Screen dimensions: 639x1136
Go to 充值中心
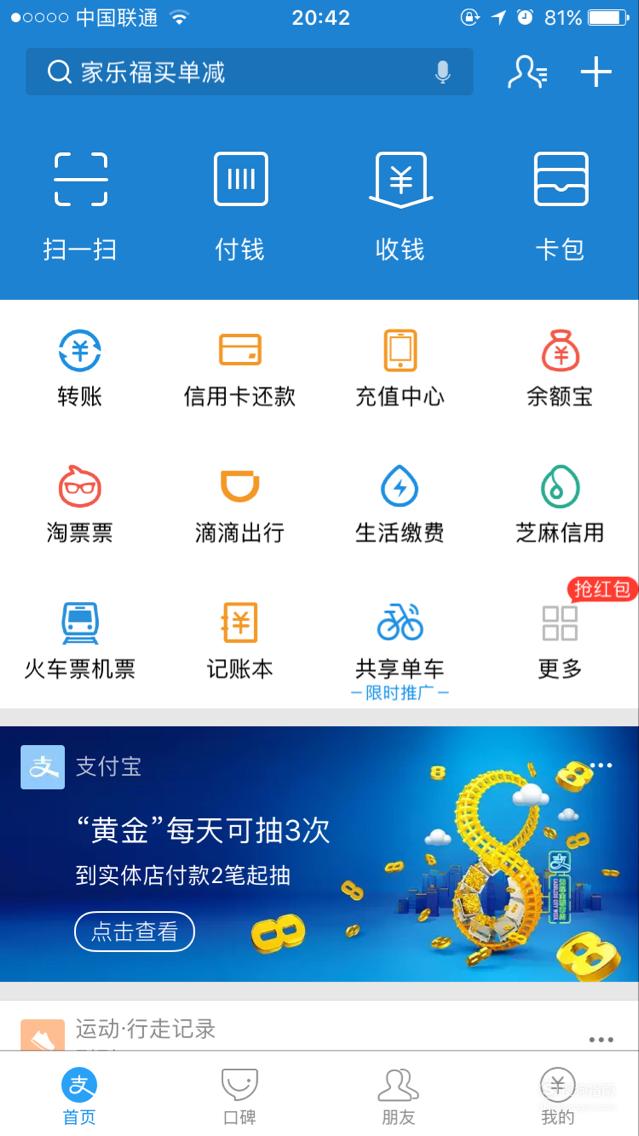click(x=400, y=368)
